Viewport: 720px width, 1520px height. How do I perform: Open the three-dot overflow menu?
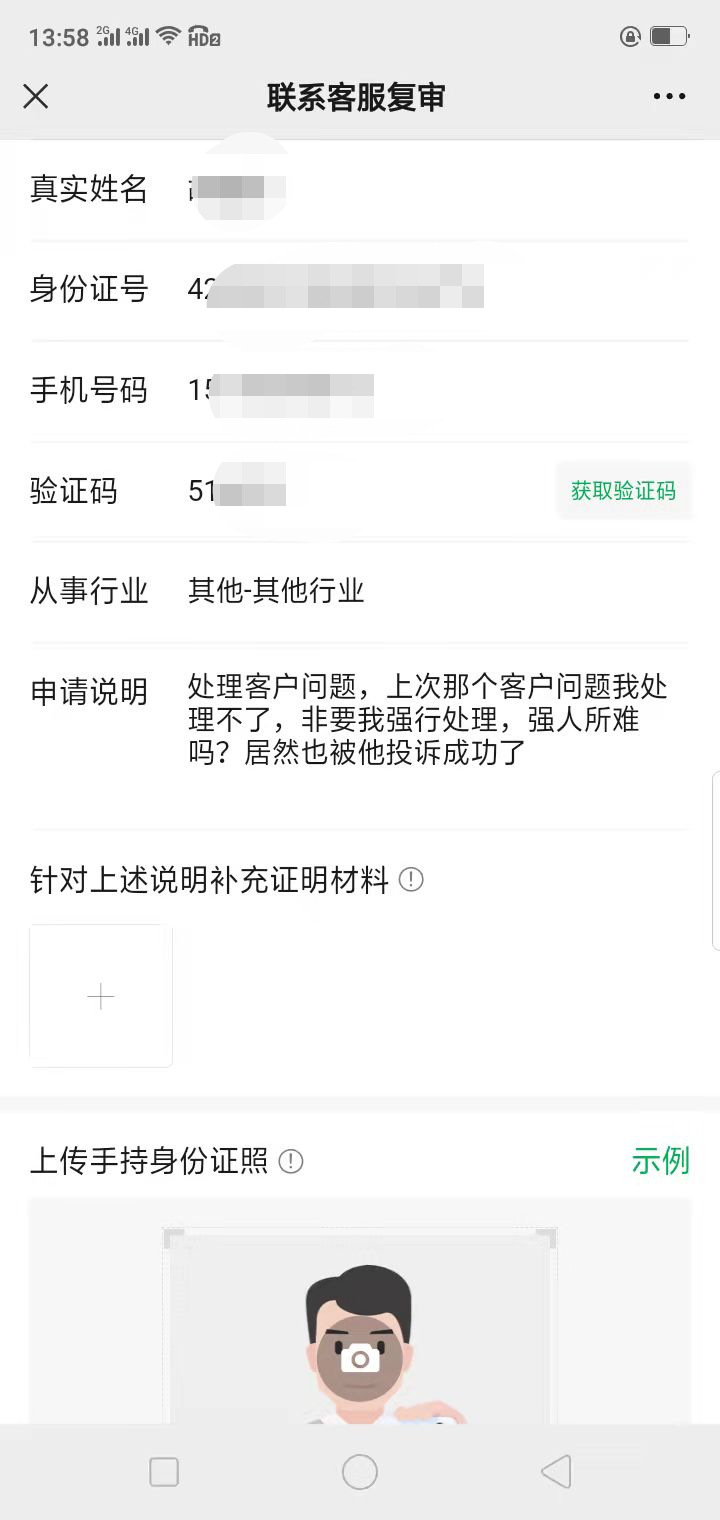669,96
